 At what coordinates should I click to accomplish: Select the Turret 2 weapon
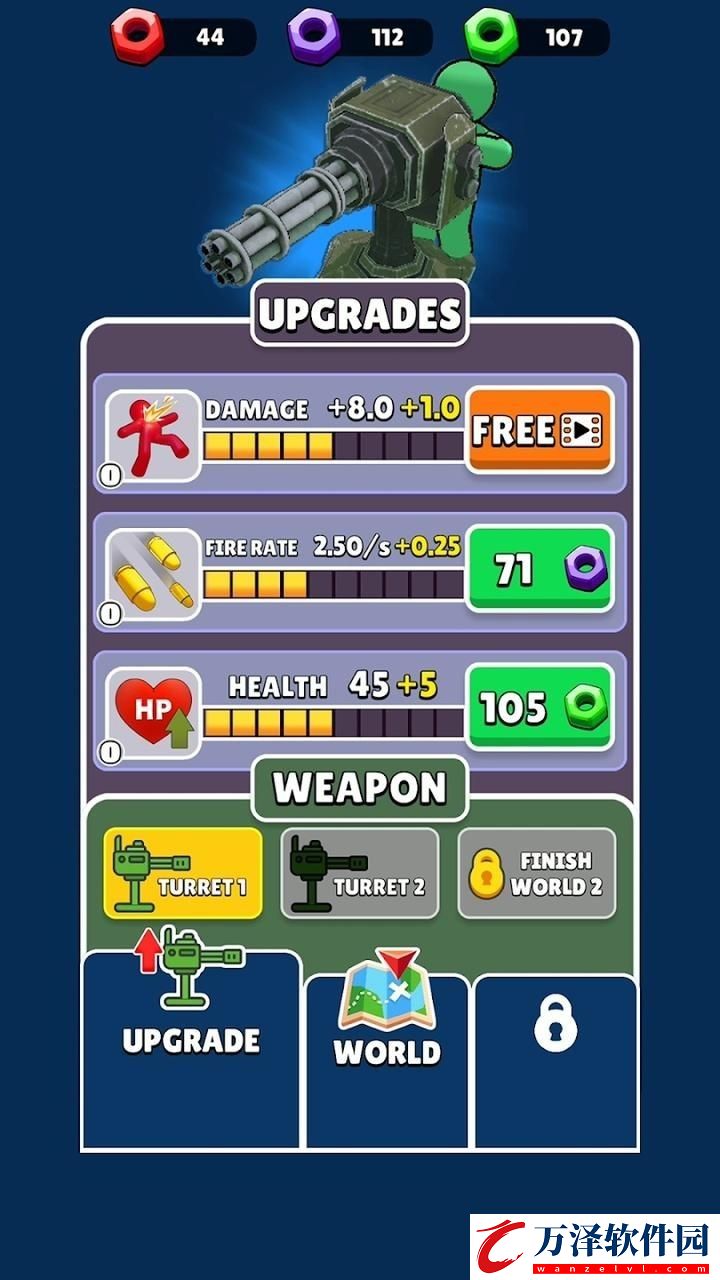pos(360,873)
